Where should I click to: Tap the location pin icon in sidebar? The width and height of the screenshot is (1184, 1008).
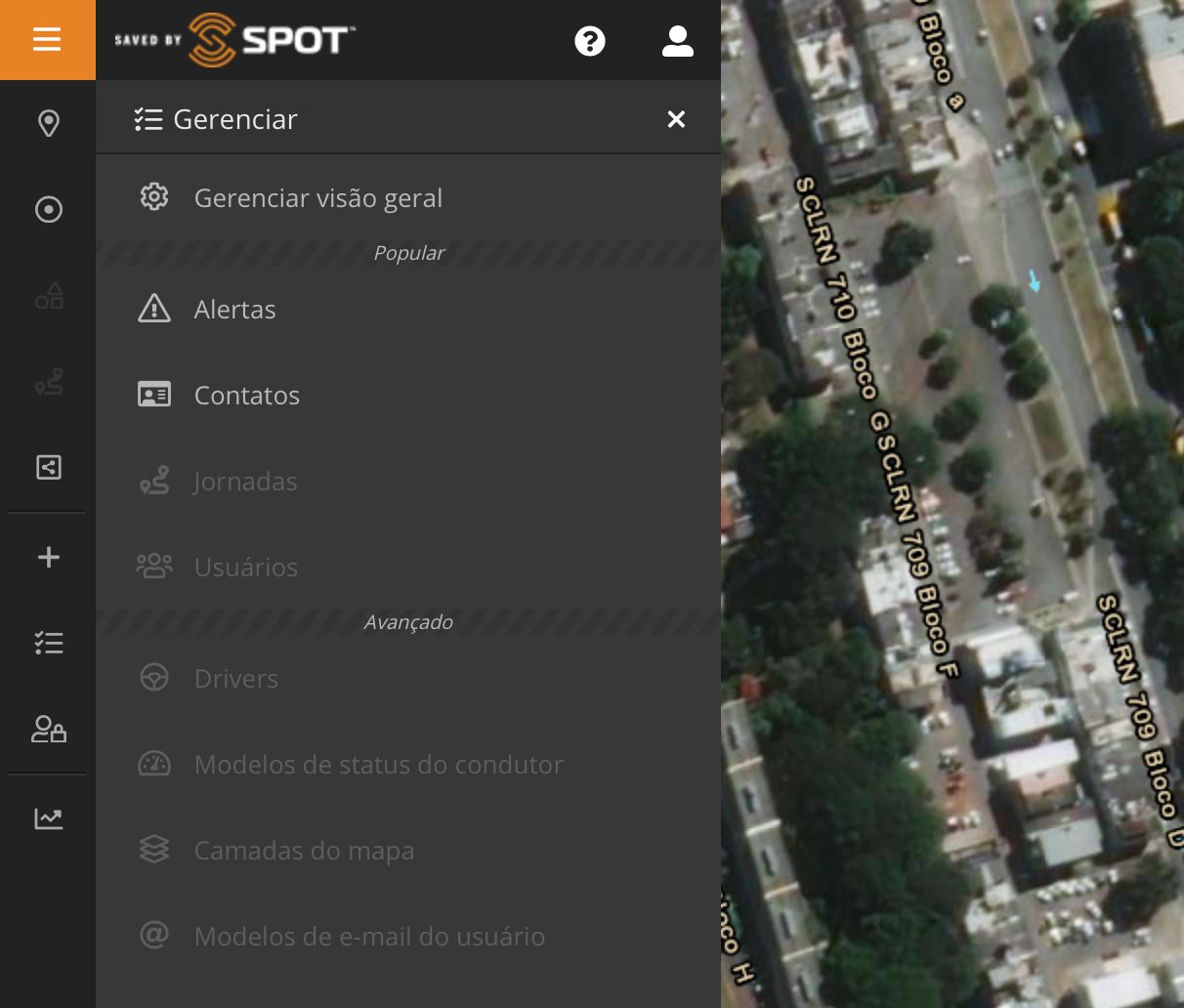click(48, 124)
